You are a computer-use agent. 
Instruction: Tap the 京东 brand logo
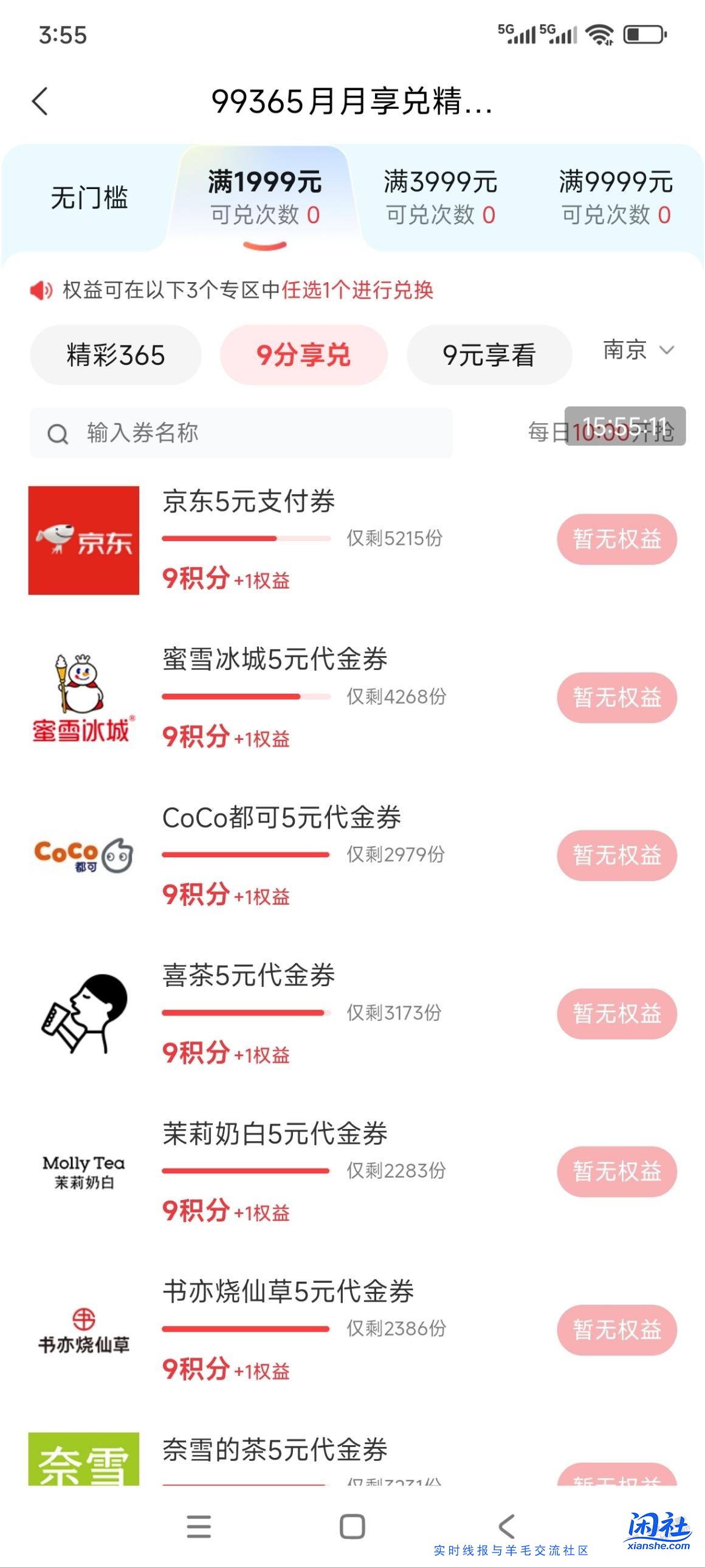click(84, 539)
